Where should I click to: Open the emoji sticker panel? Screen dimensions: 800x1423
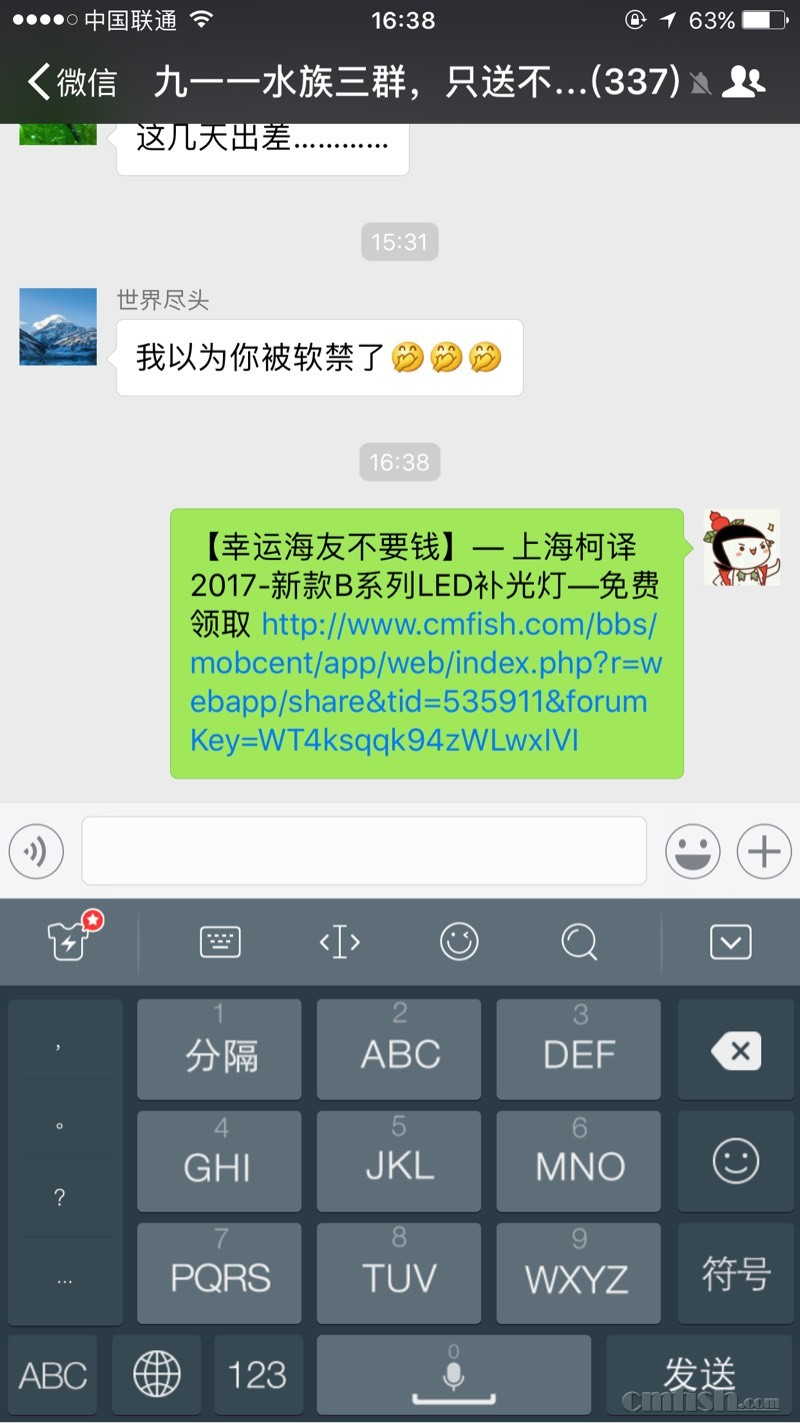(x=692, y=852)
